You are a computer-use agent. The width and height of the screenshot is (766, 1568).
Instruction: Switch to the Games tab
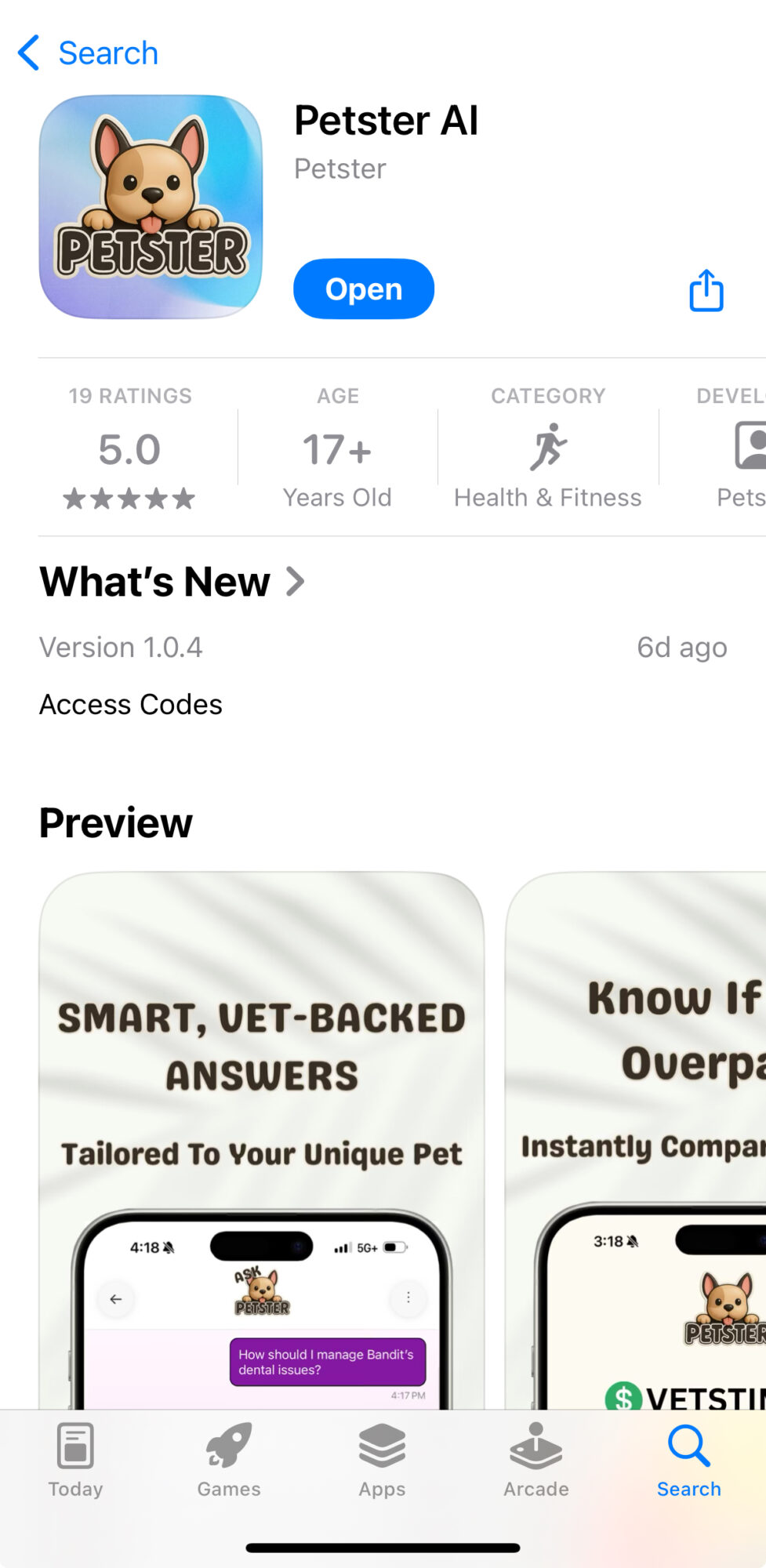[x=229, y=1460]
